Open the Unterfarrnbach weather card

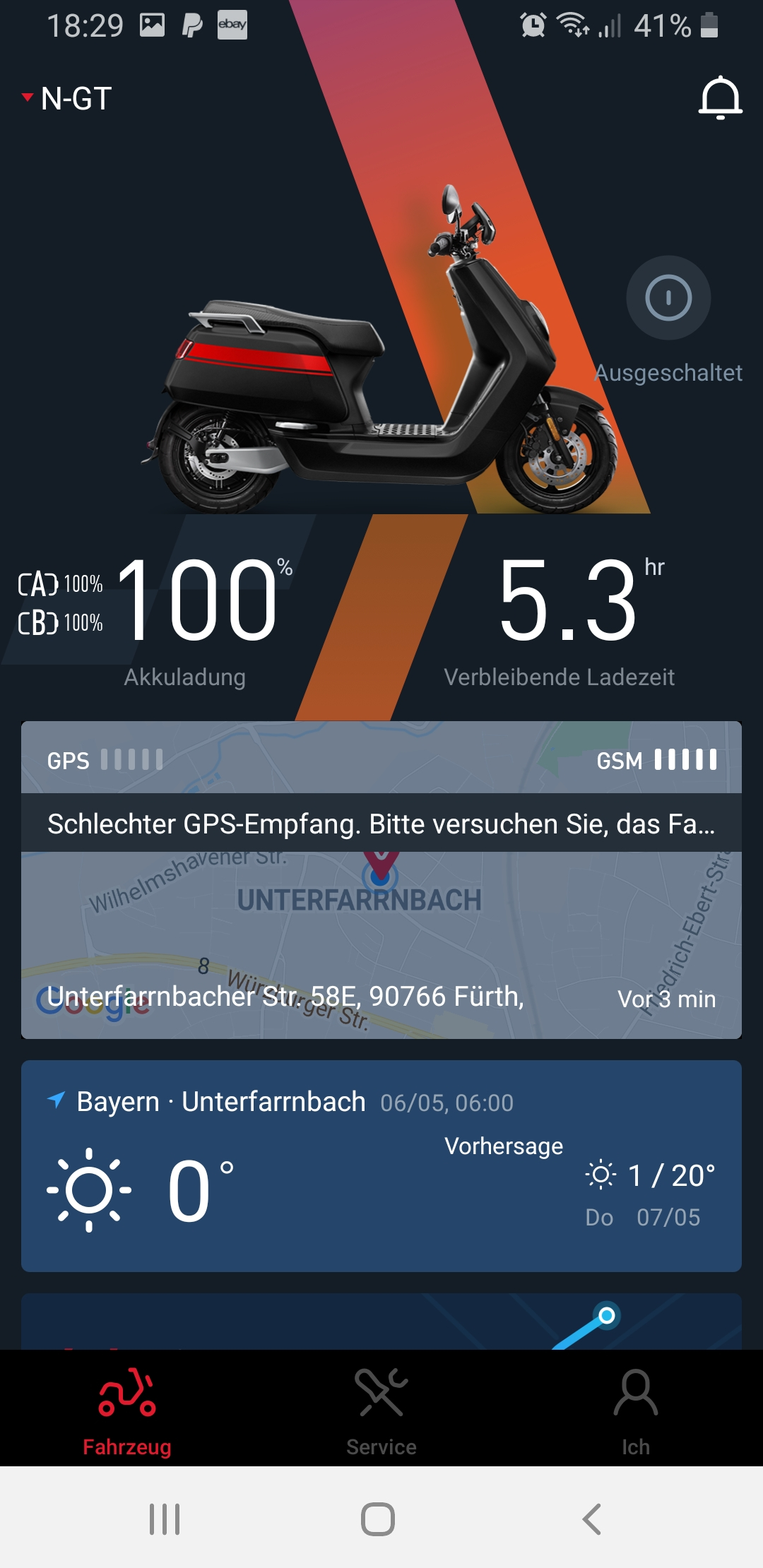coord(381,1165)
